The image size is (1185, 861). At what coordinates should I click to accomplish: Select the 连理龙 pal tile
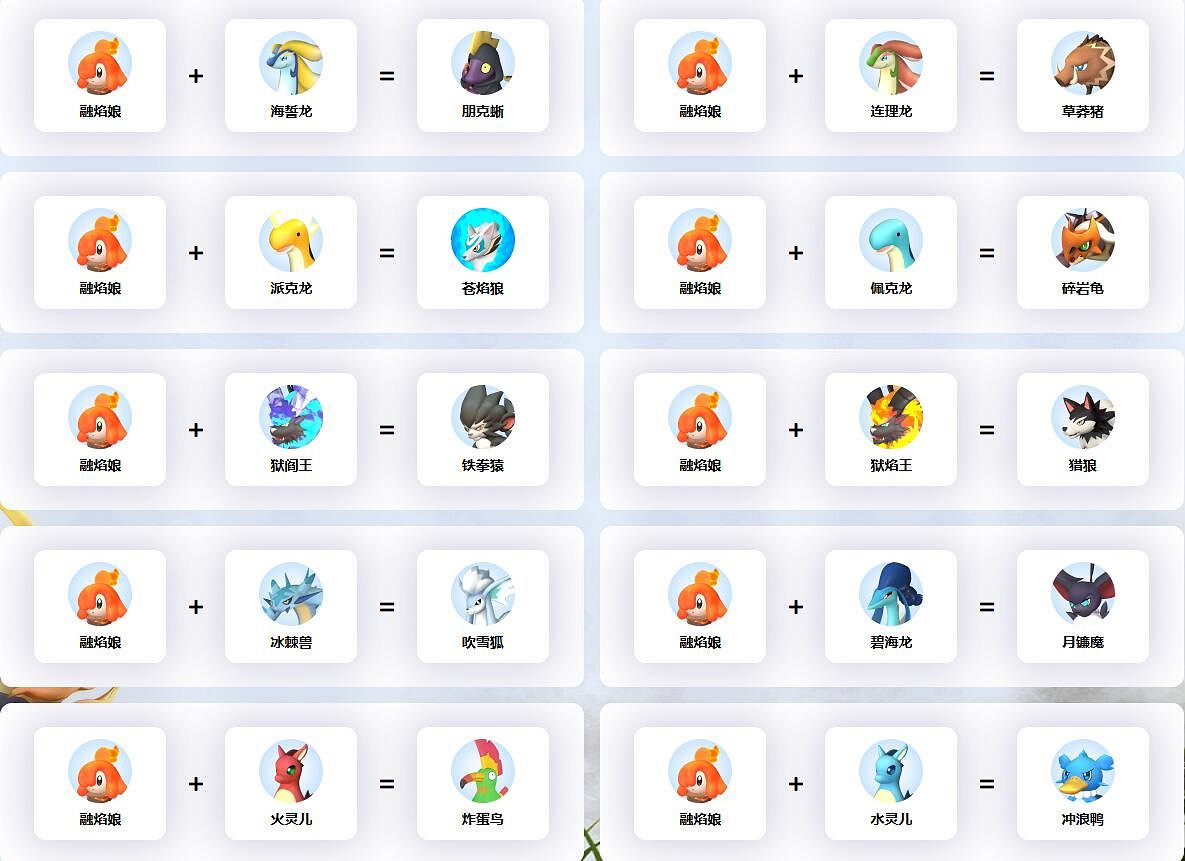tap(891, 76)
